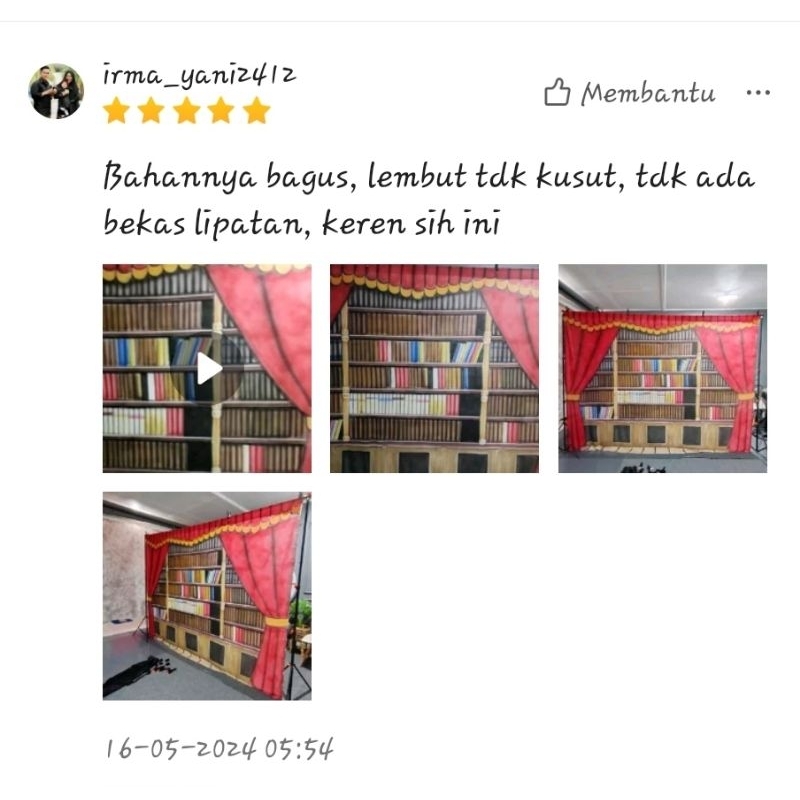Open the angled backdrop photo in second row
The height and width of the screenshot is (800, 800).
click(207, 596)
